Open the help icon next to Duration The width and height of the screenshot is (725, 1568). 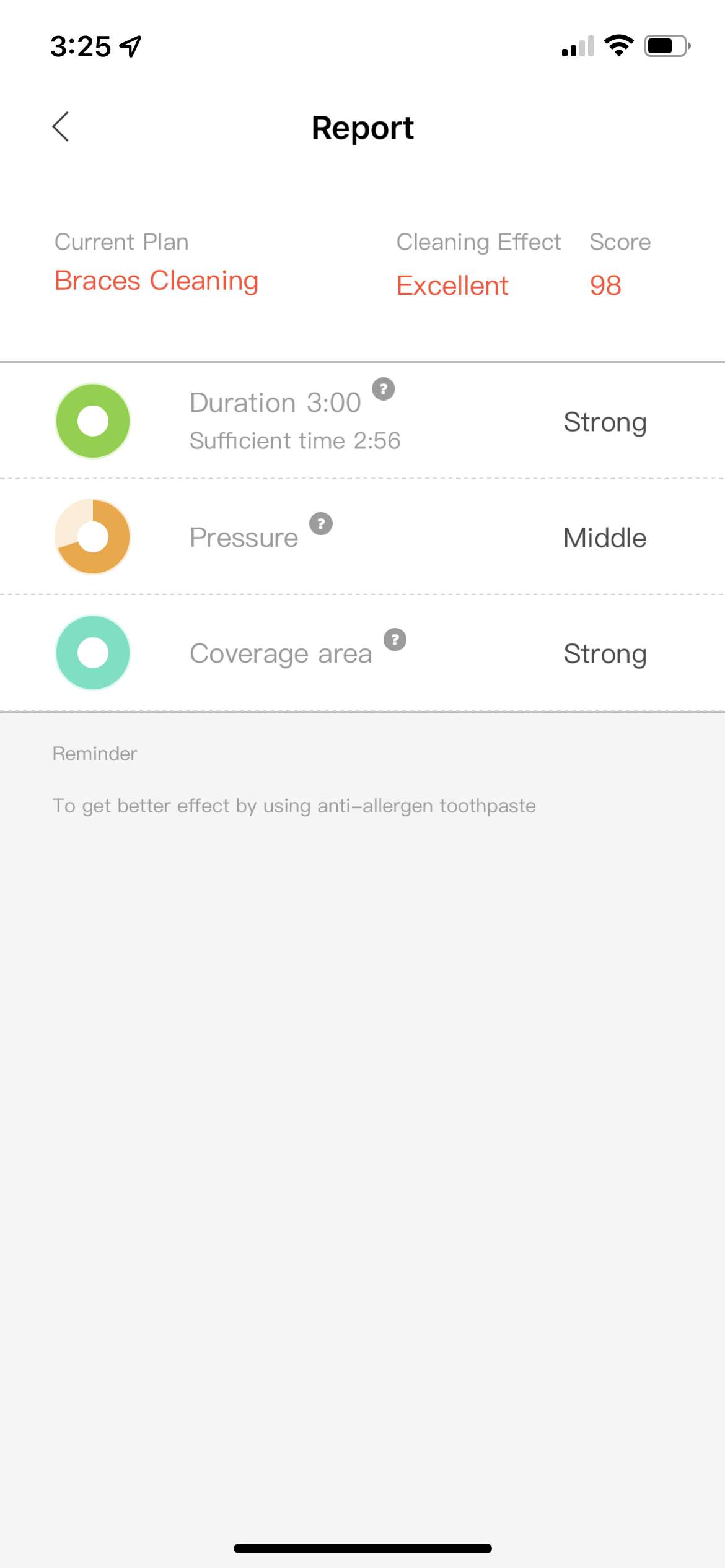pyautogui.click(x=383, y=389)
